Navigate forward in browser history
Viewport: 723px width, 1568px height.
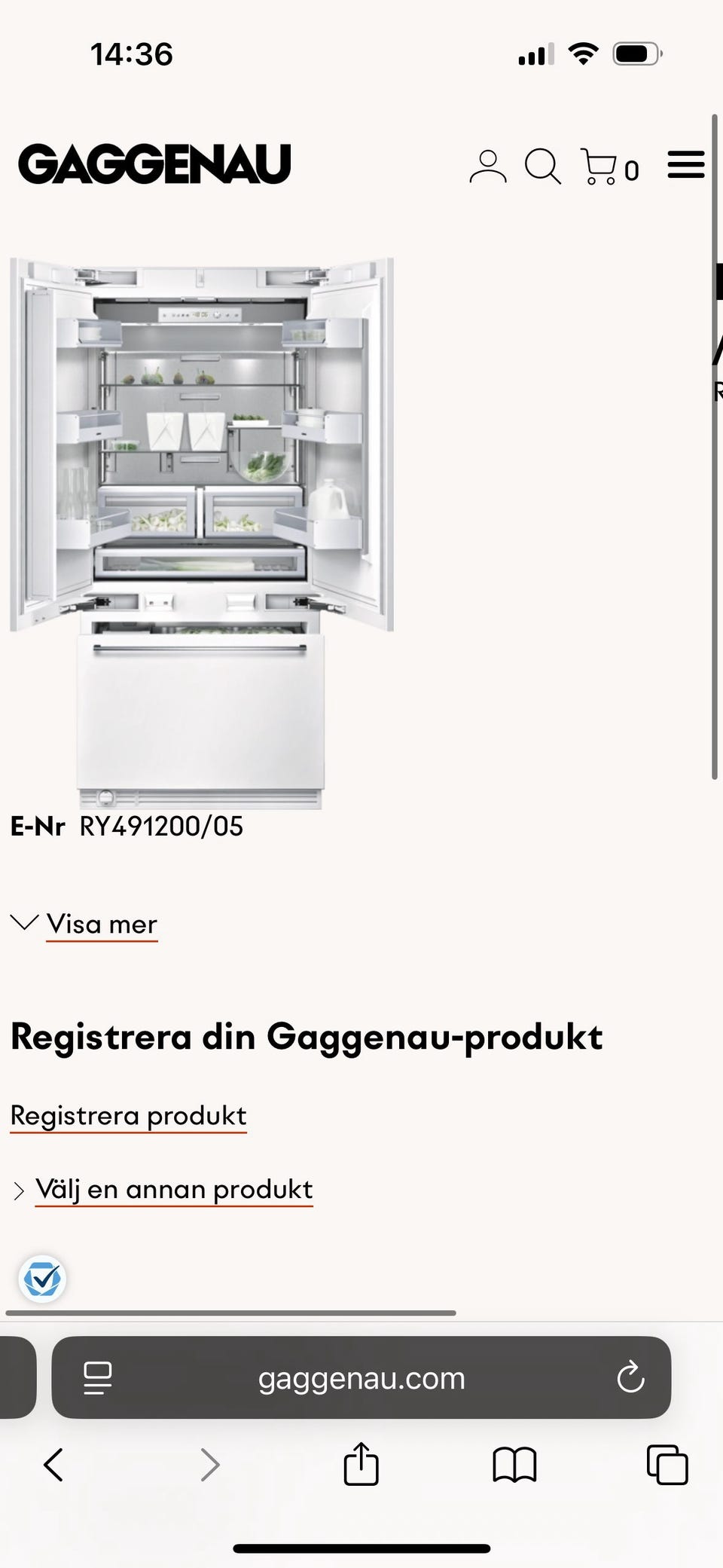210,1465
